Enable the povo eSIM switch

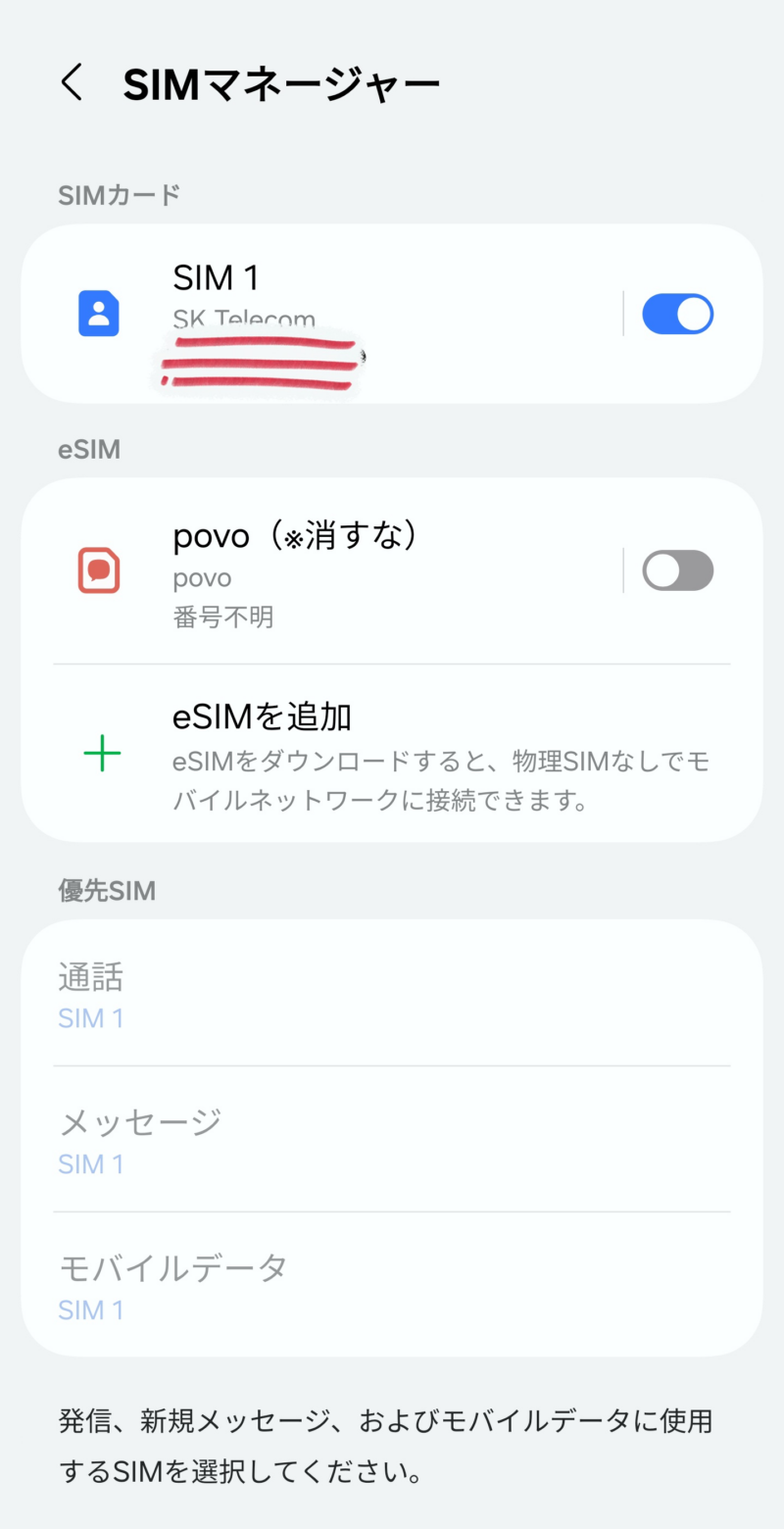tap(677, 570)
